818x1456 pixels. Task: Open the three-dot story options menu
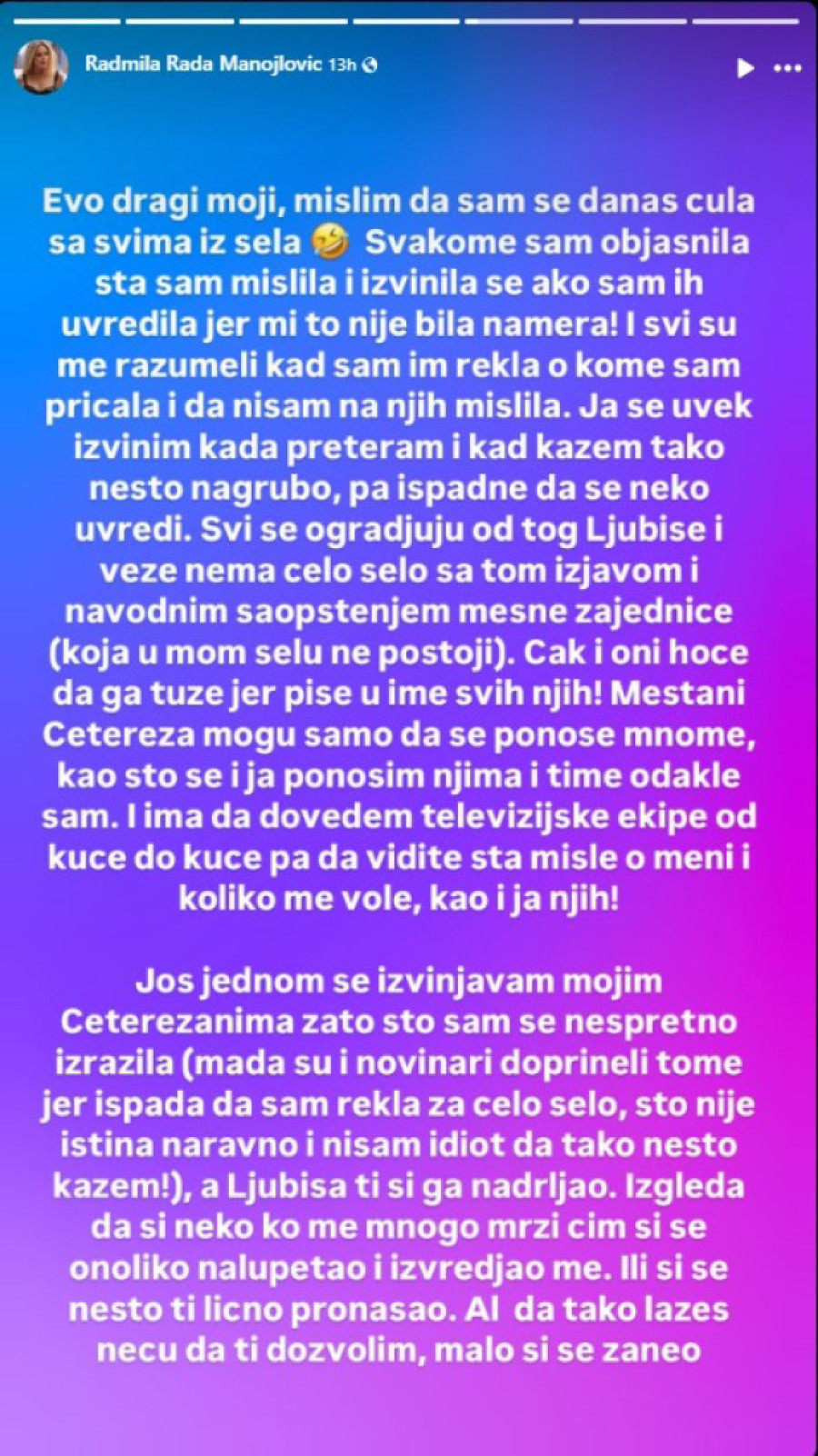point(787,68)
